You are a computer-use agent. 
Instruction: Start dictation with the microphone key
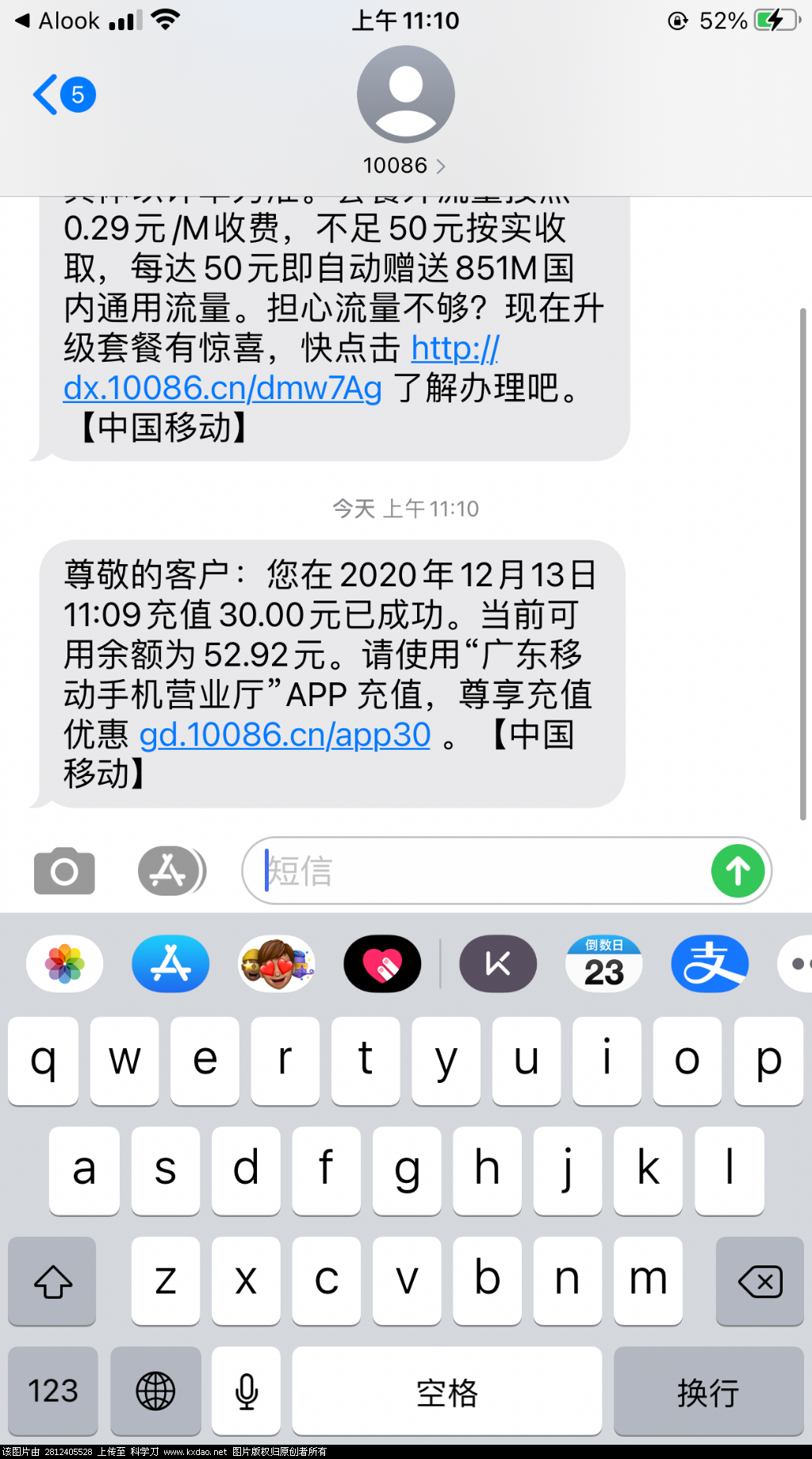click(x=247, y=1391)
